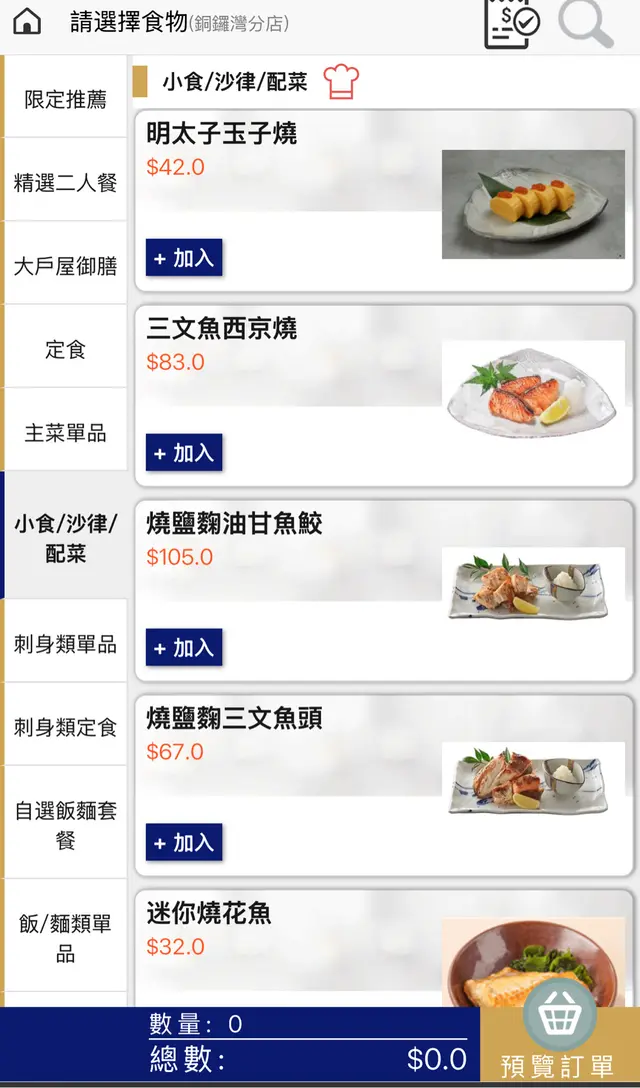The width and height of the screenshot is (640, 1088).
Task: Add 明太子玉子燒 to the order
Action: click(184, 258)
